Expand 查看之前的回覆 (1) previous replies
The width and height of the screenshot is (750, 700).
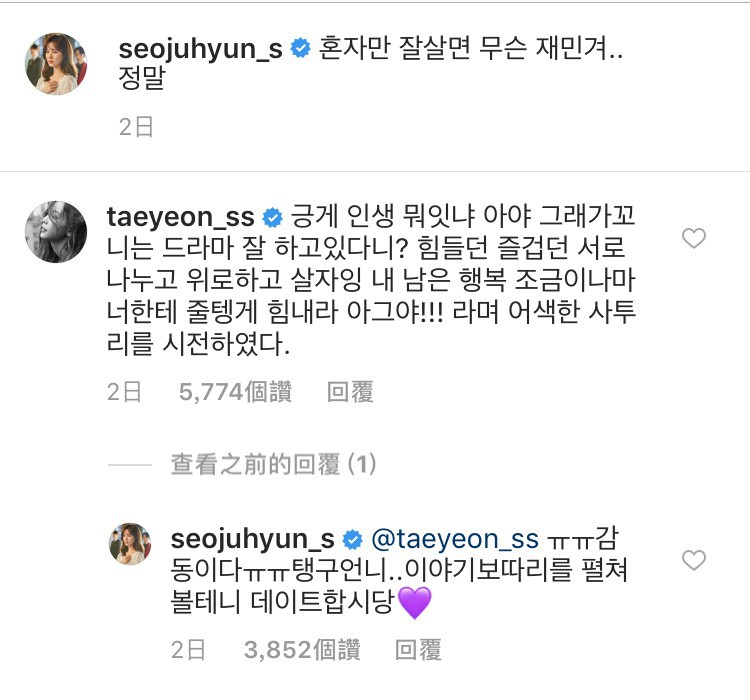272,464
